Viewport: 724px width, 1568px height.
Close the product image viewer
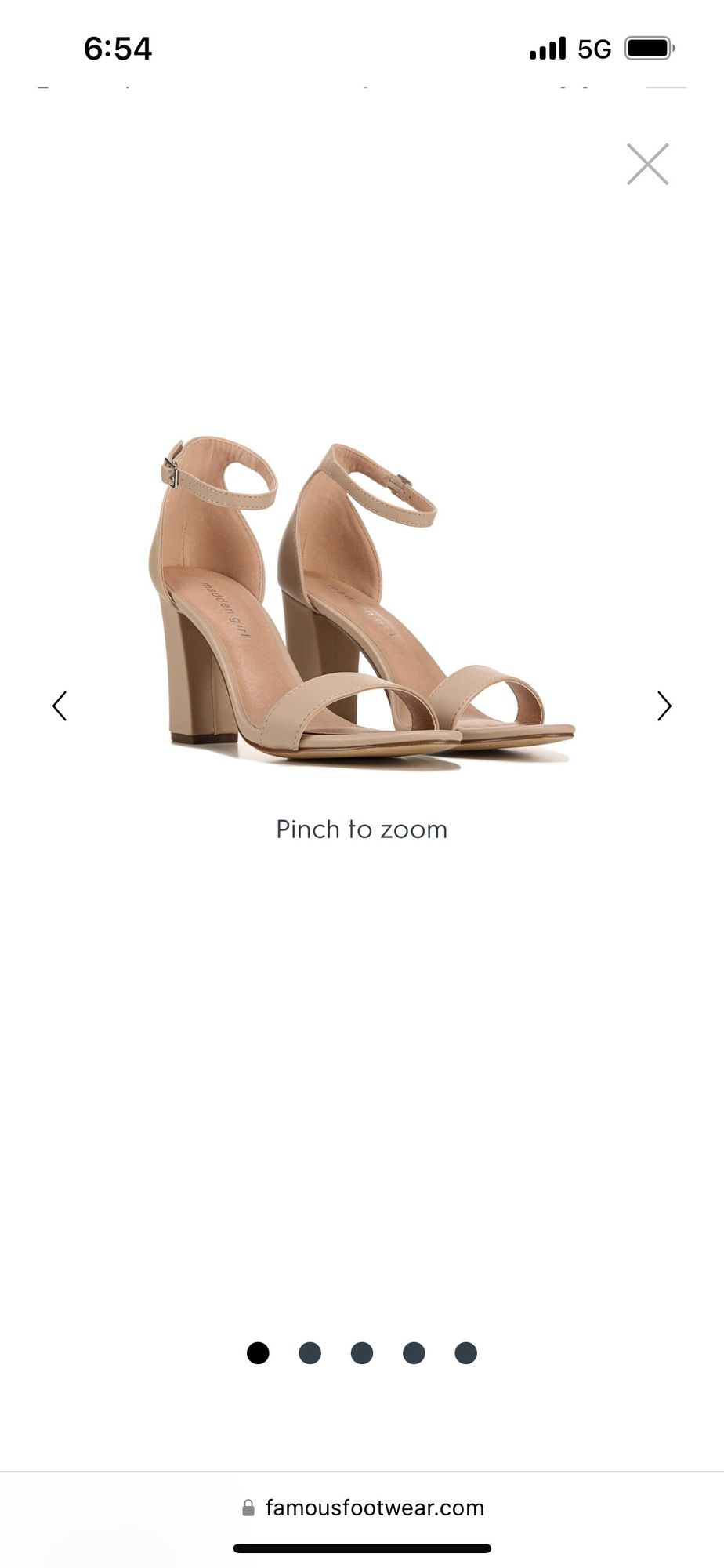pyautogui.click(x=647, y=165)
